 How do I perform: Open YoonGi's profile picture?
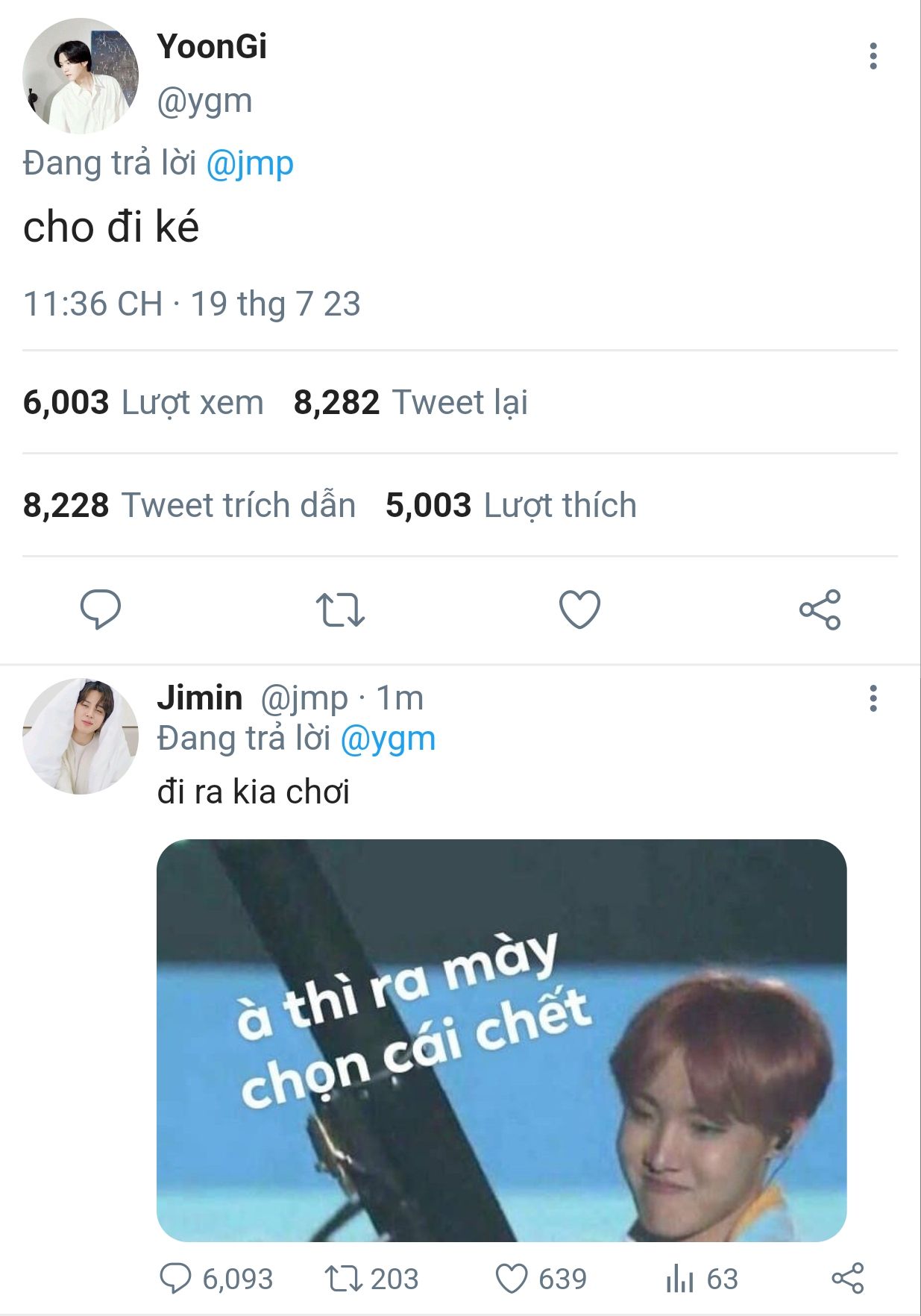81,76
